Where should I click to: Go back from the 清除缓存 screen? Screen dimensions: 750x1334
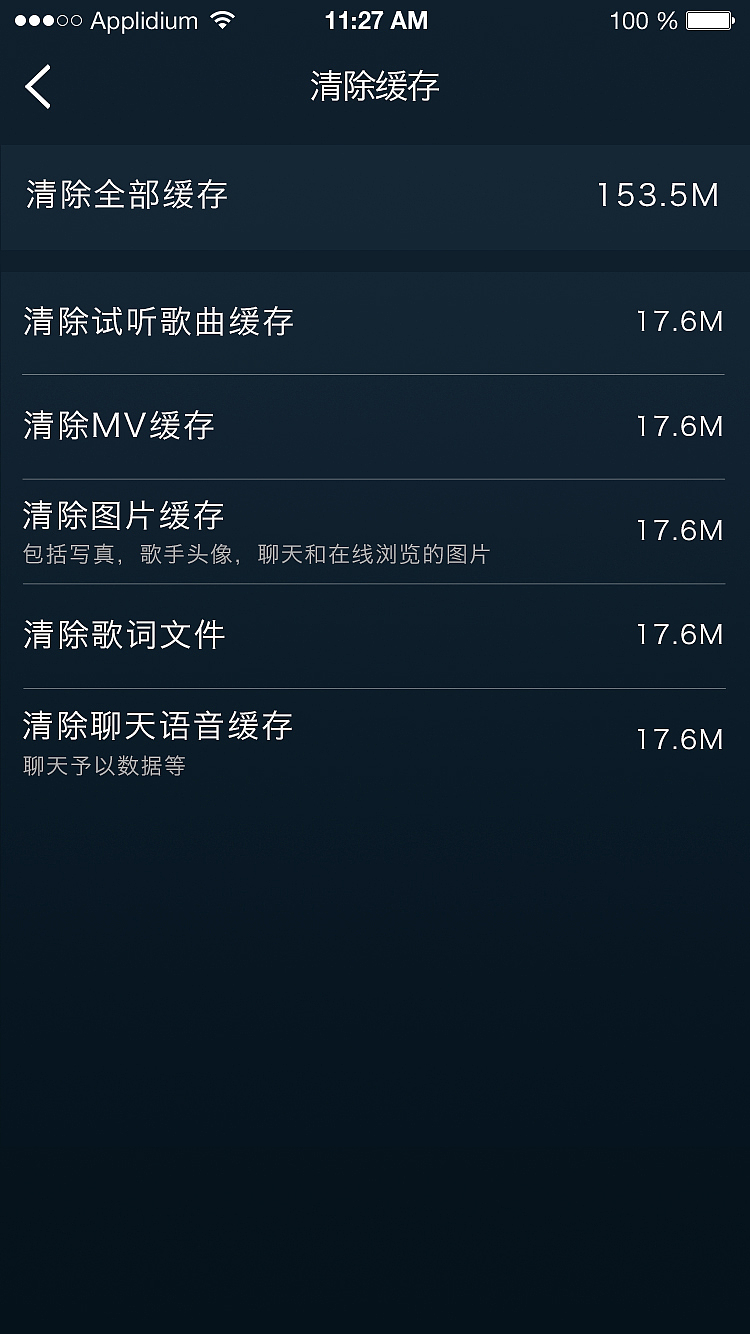(x=38, y=87)
